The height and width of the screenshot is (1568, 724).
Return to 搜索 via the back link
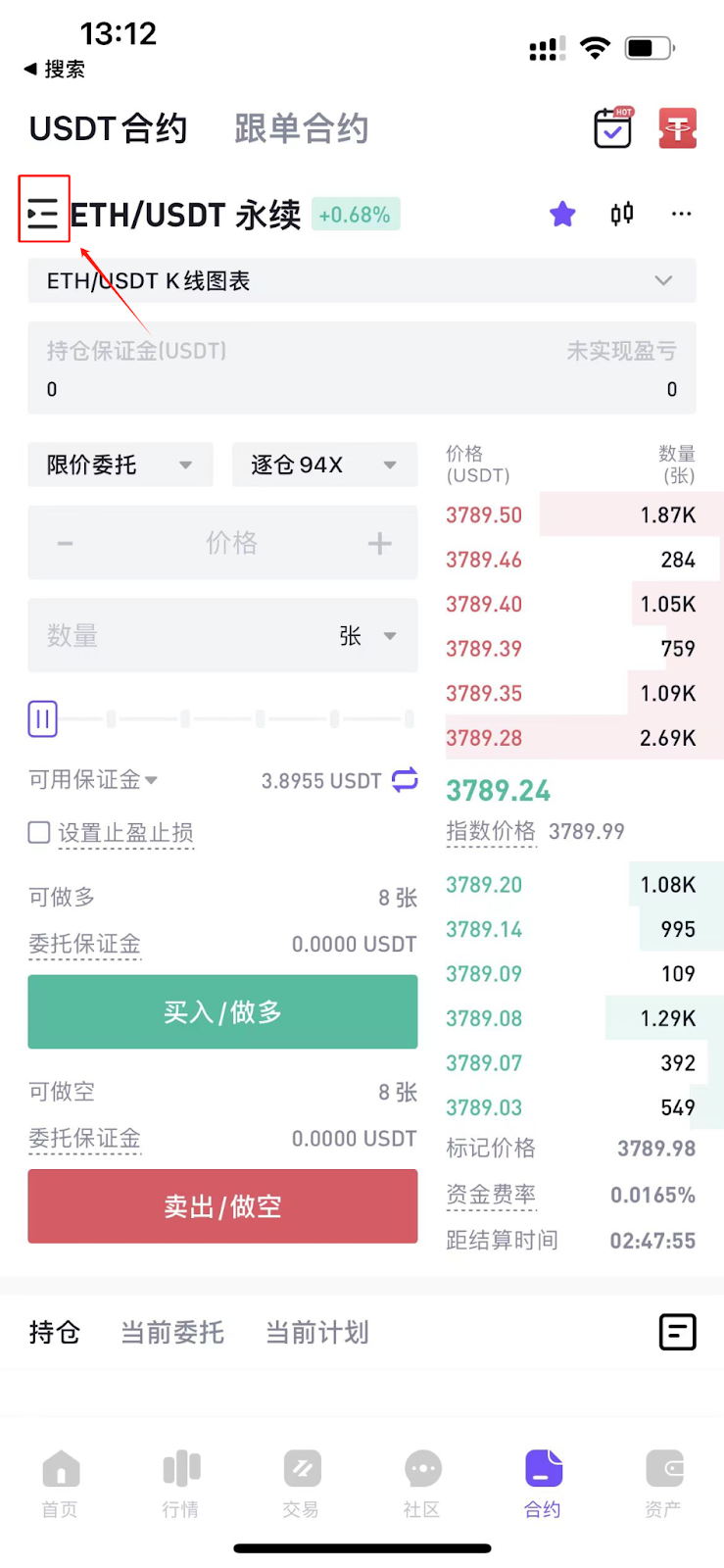[x=54, y=69]
